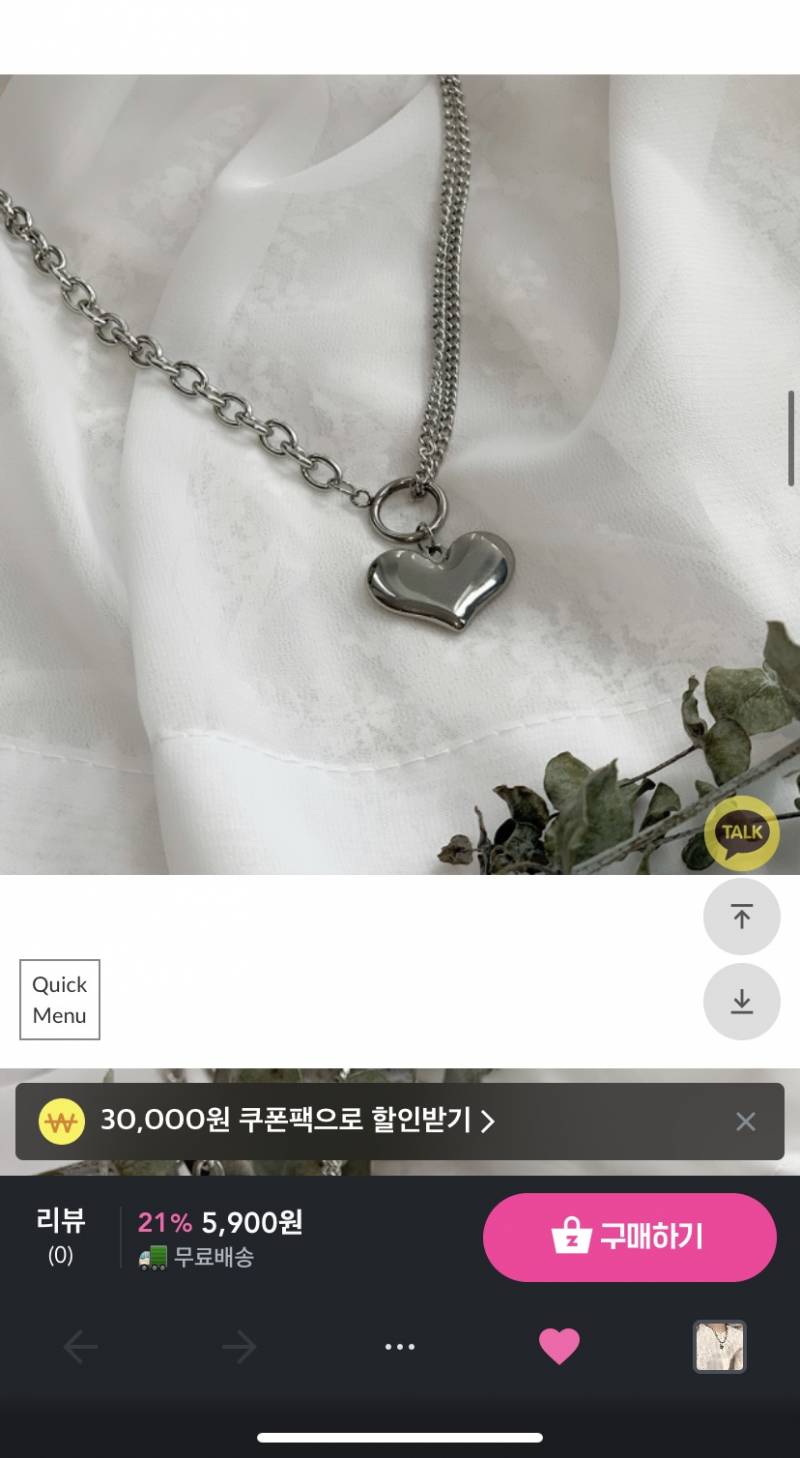Select the scroll-to-bottom arrow icon
This screenshot has width=800, height=1458.
click(741, 1002)
